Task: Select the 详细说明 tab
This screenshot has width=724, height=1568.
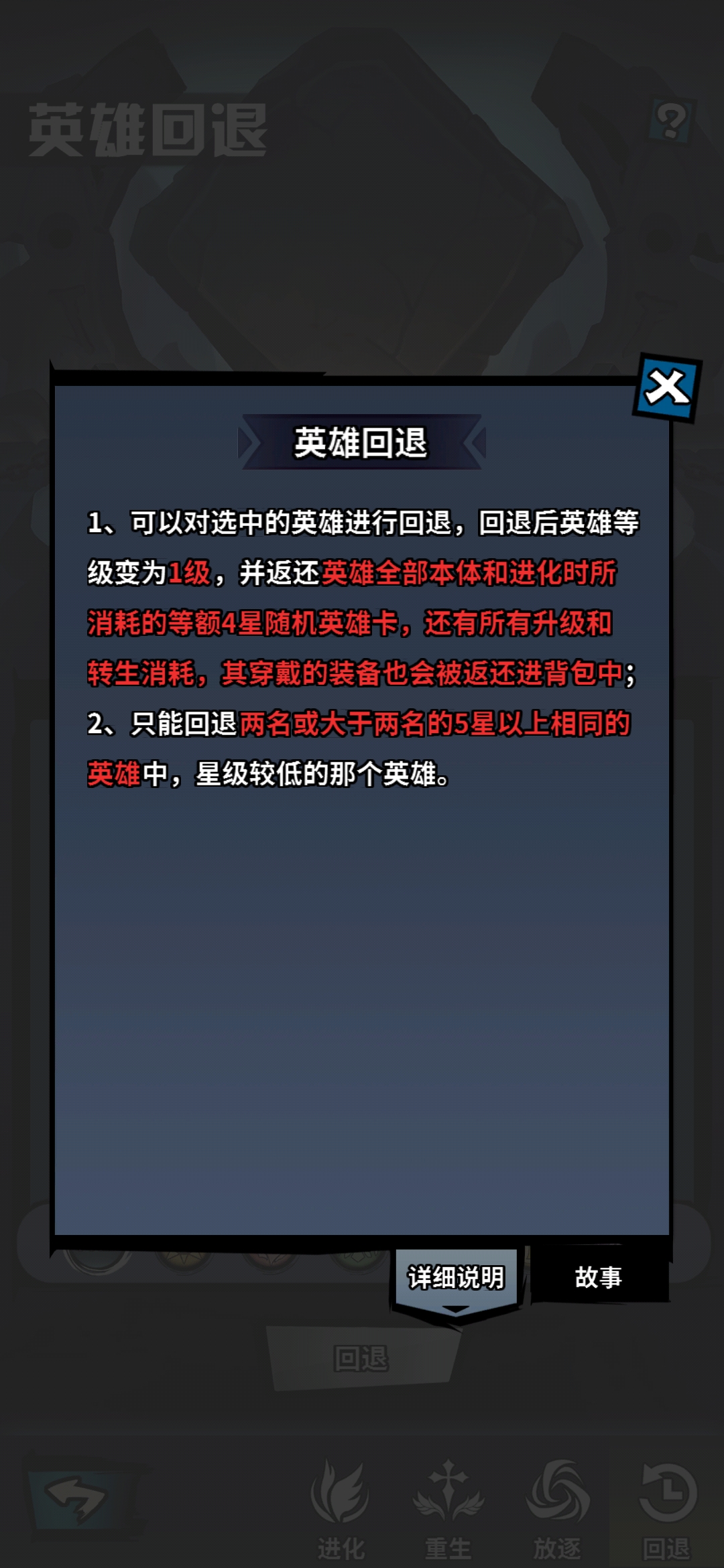Action: coord(457,1277)
